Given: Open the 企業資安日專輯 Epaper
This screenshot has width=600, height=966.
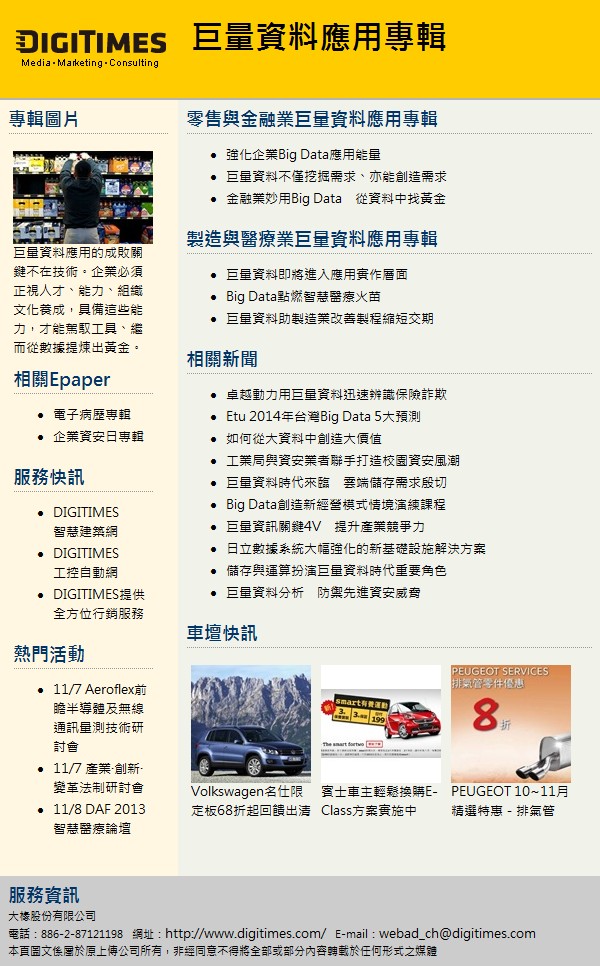Looking at the screenshot, I should (x=98, y=437).
